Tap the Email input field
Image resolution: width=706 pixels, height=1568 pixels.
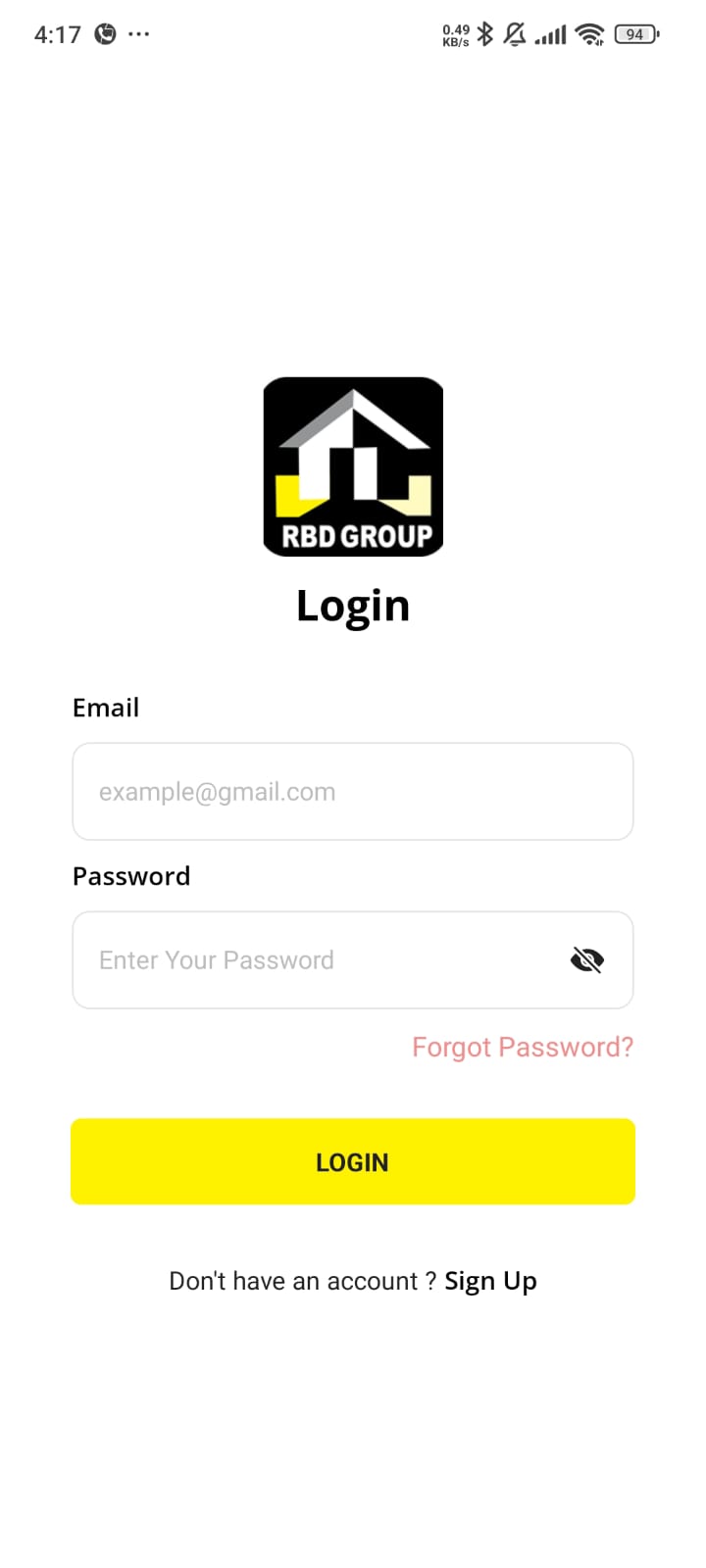click(x=352, y=791)
